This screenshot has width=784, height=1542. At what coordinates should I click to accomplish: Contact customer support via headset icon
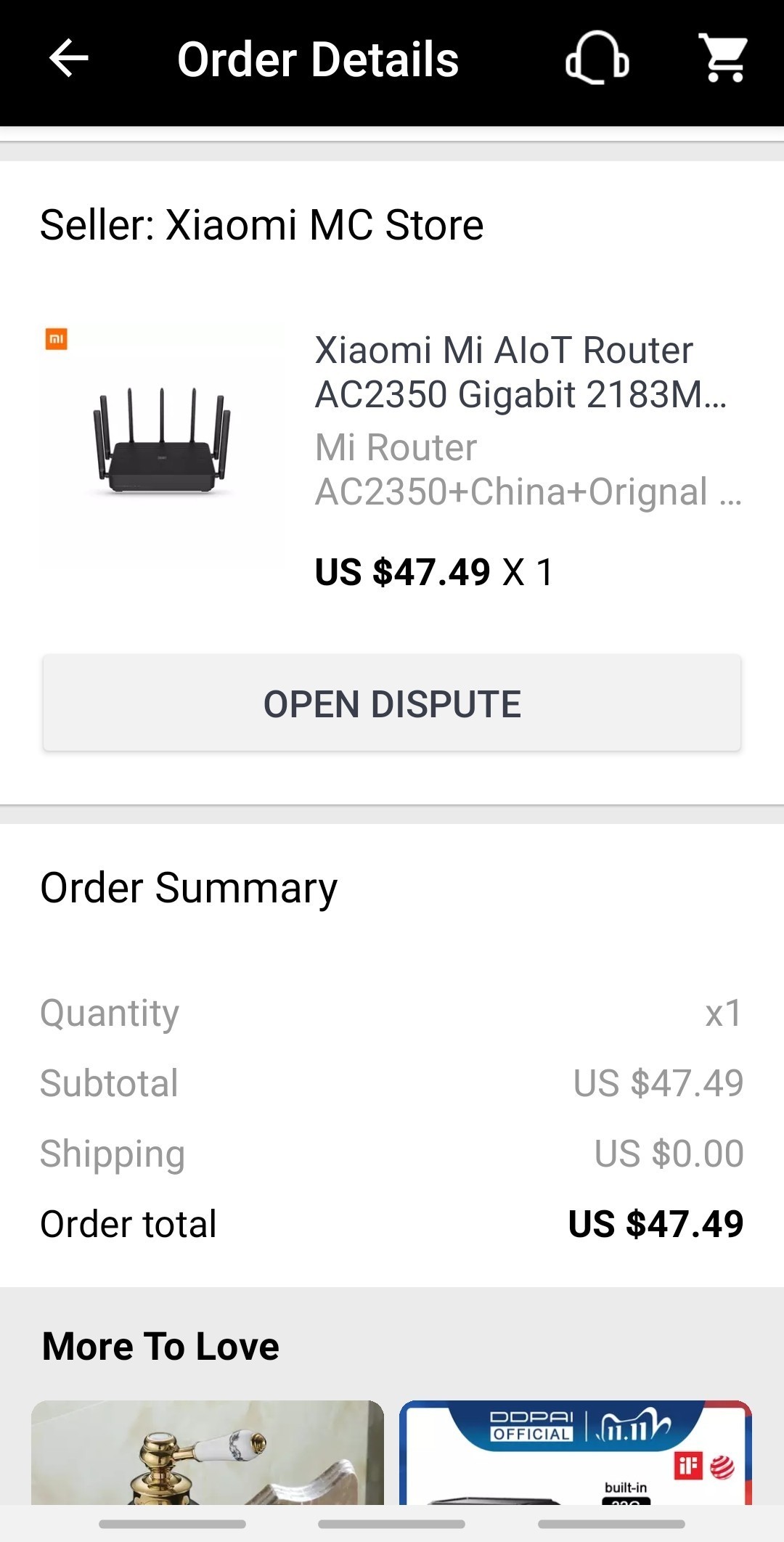597,59
